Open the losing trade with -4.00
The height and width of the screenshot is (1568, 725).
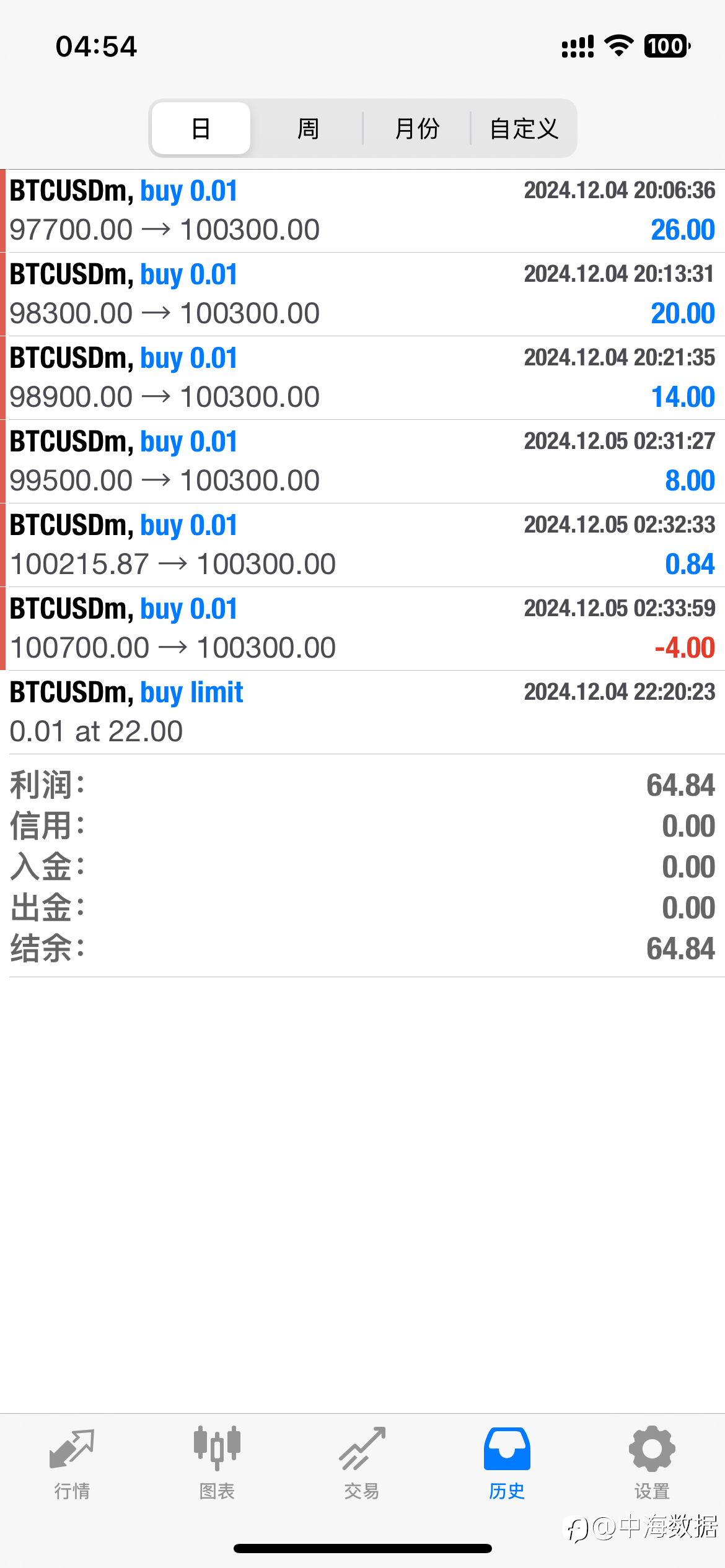[x=362, y=629]
